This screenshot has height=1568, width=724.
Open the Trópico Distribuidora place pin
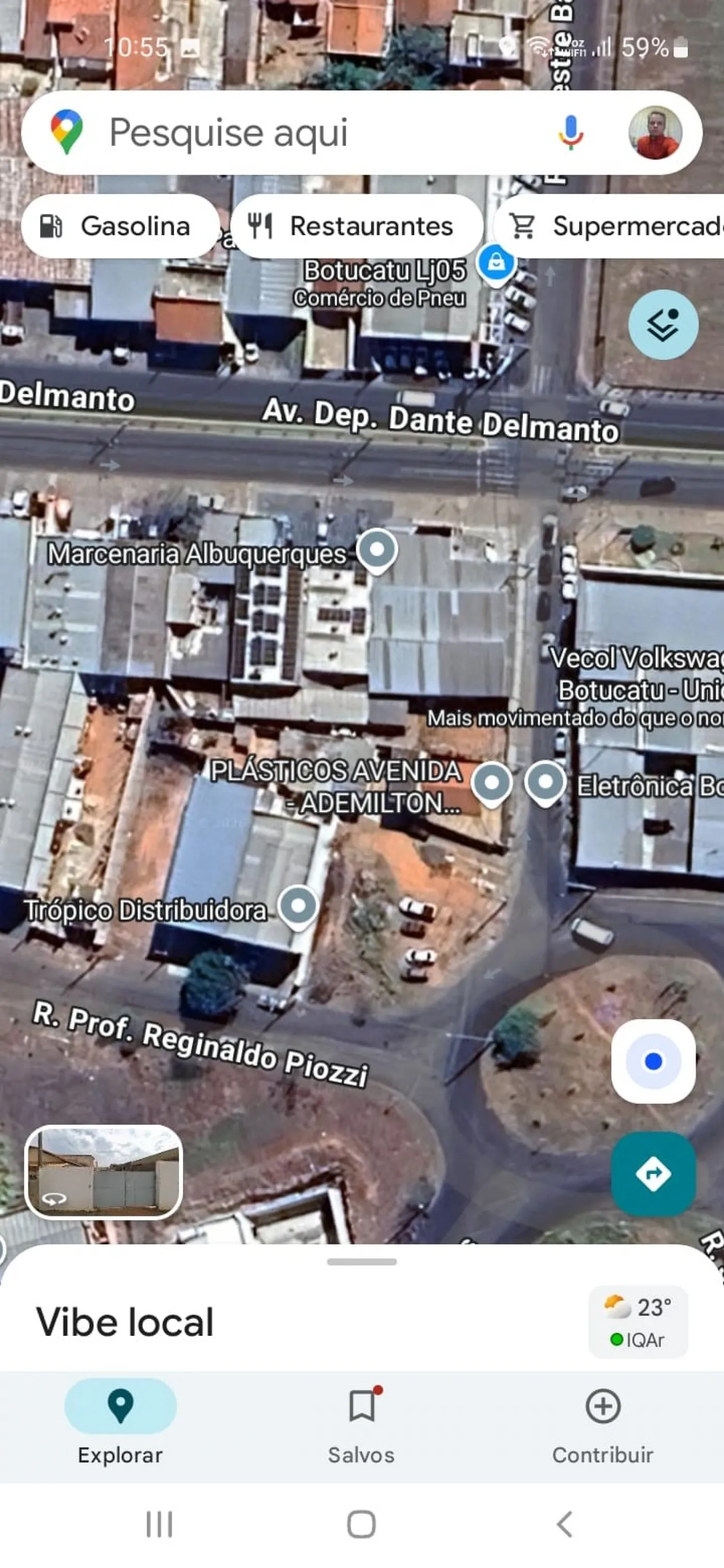pyautogui.click(x=298, y=906)
